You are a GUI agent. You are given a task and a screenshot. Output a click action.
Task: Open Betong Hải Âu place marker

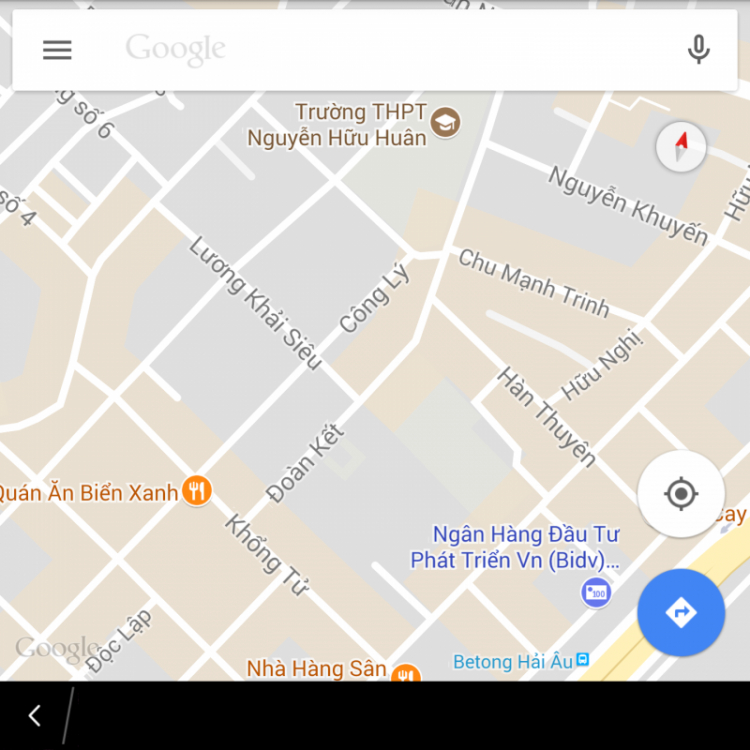click(583, 661)
